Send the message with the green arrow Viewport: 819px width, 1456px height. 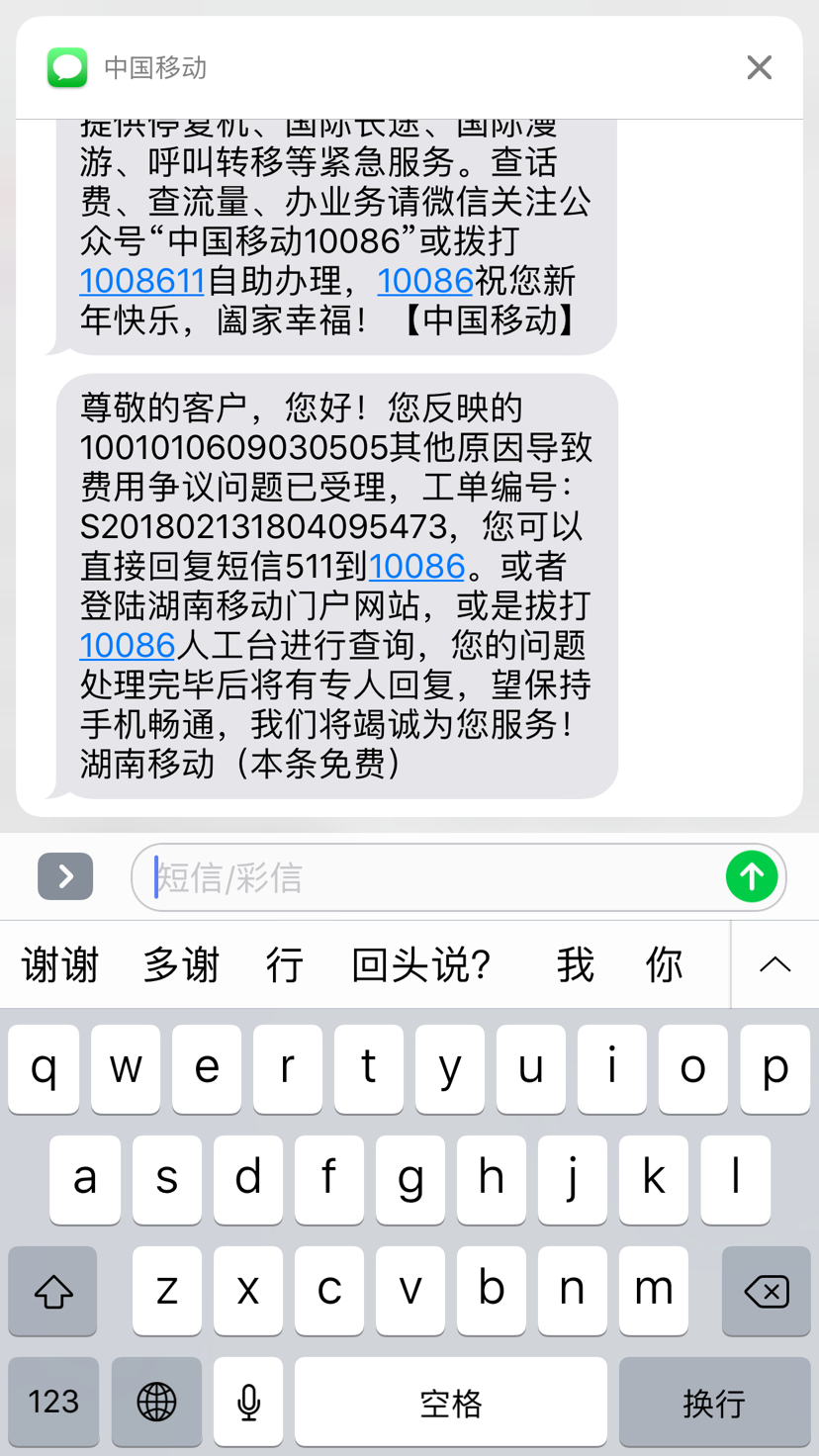click(x=752, y=876)
